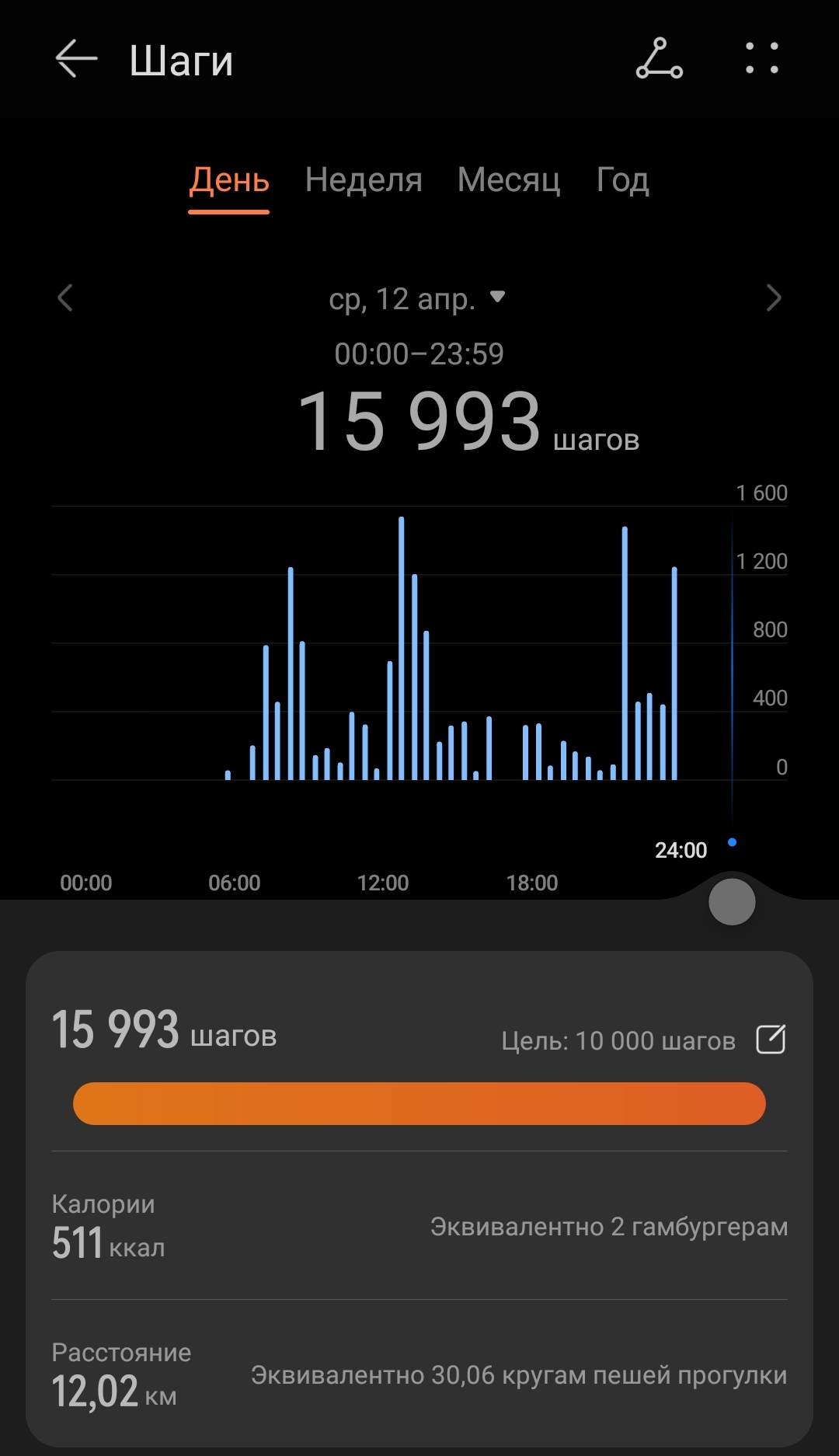Screen dimensions: 839x1456
Task: Switch to the Год tab
Action: (622, 180)
